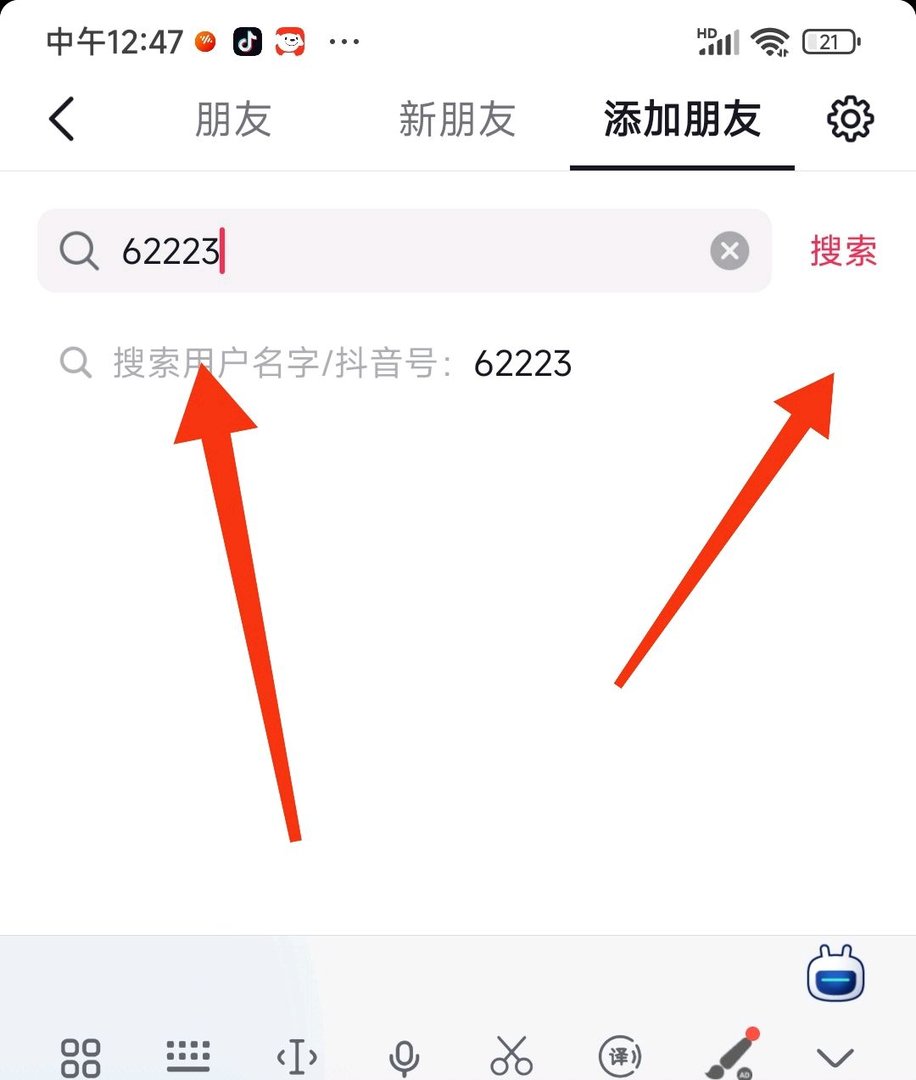Screen dimensions: 916x1080
Task: Tap the back arrow to leave Add Friends
Action: point(62,118)
